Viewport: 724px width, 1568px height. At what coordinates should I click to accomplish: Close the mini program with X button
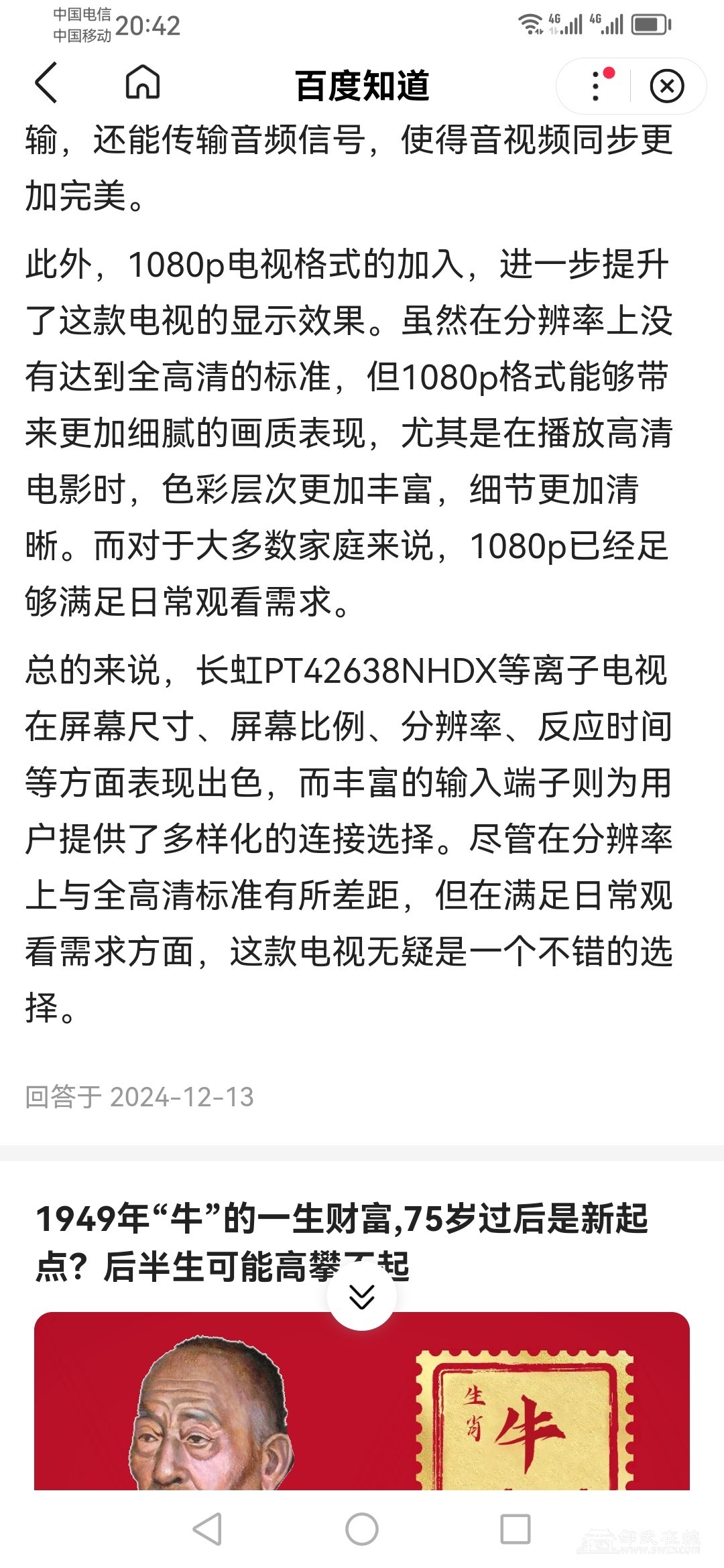coord(666,86)
